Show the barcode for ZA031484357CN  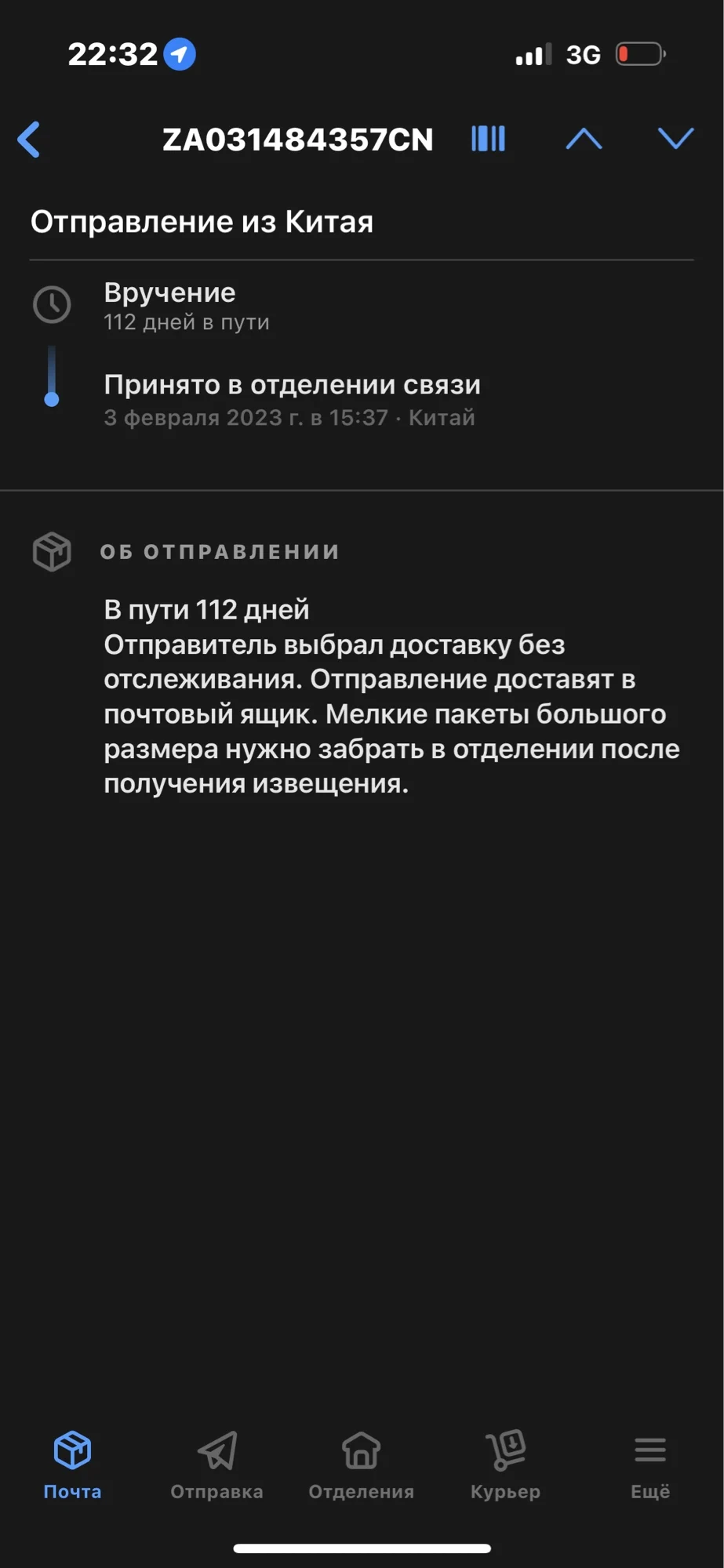488,140
